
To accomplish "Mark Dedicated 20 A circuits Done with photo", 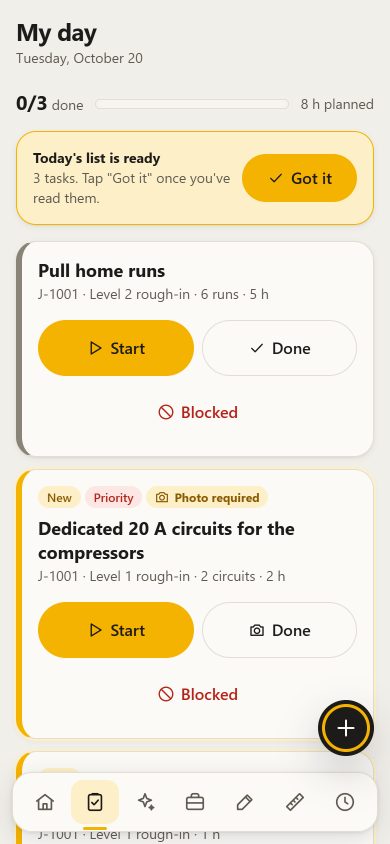I will 279,630.
